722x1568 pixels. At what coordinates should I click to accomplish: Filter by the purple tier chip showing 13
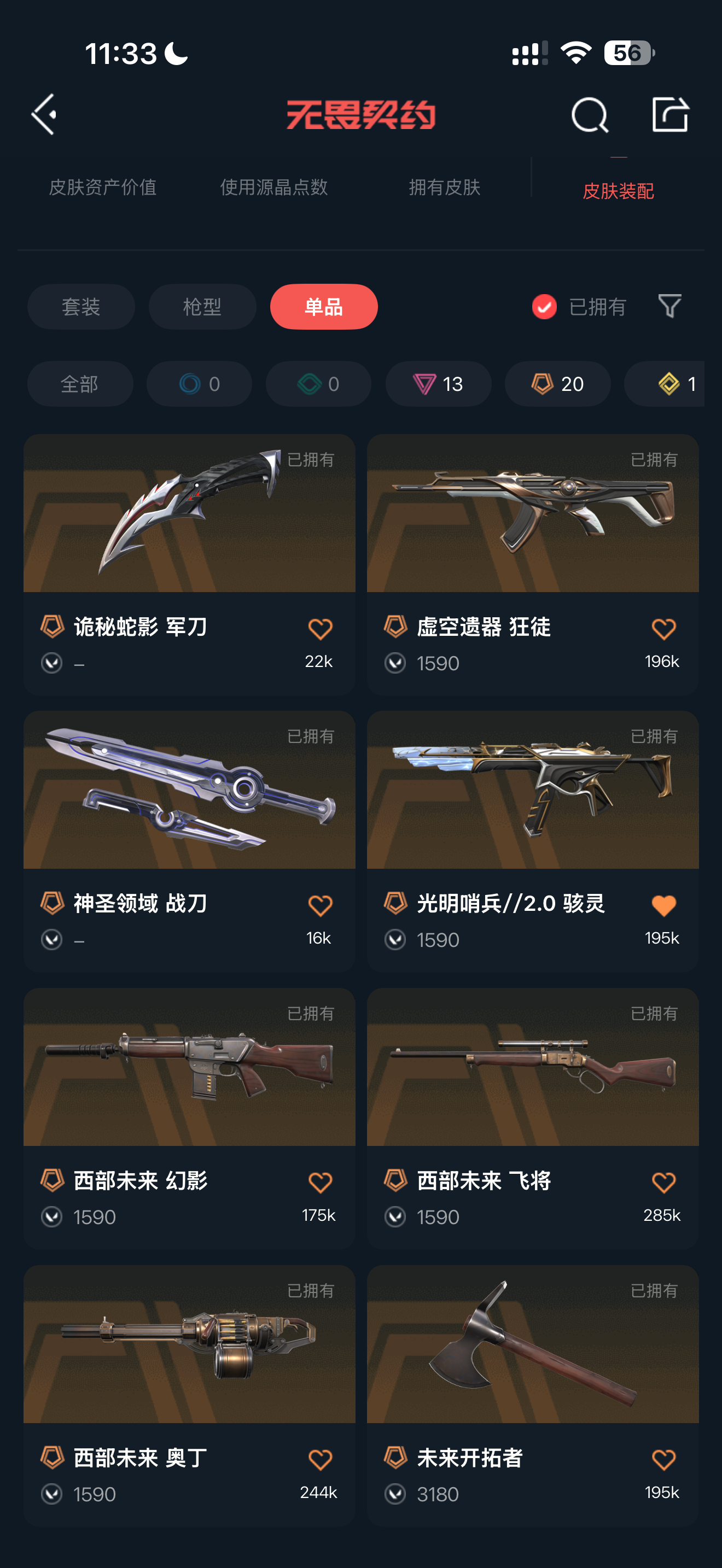[438, 383]
